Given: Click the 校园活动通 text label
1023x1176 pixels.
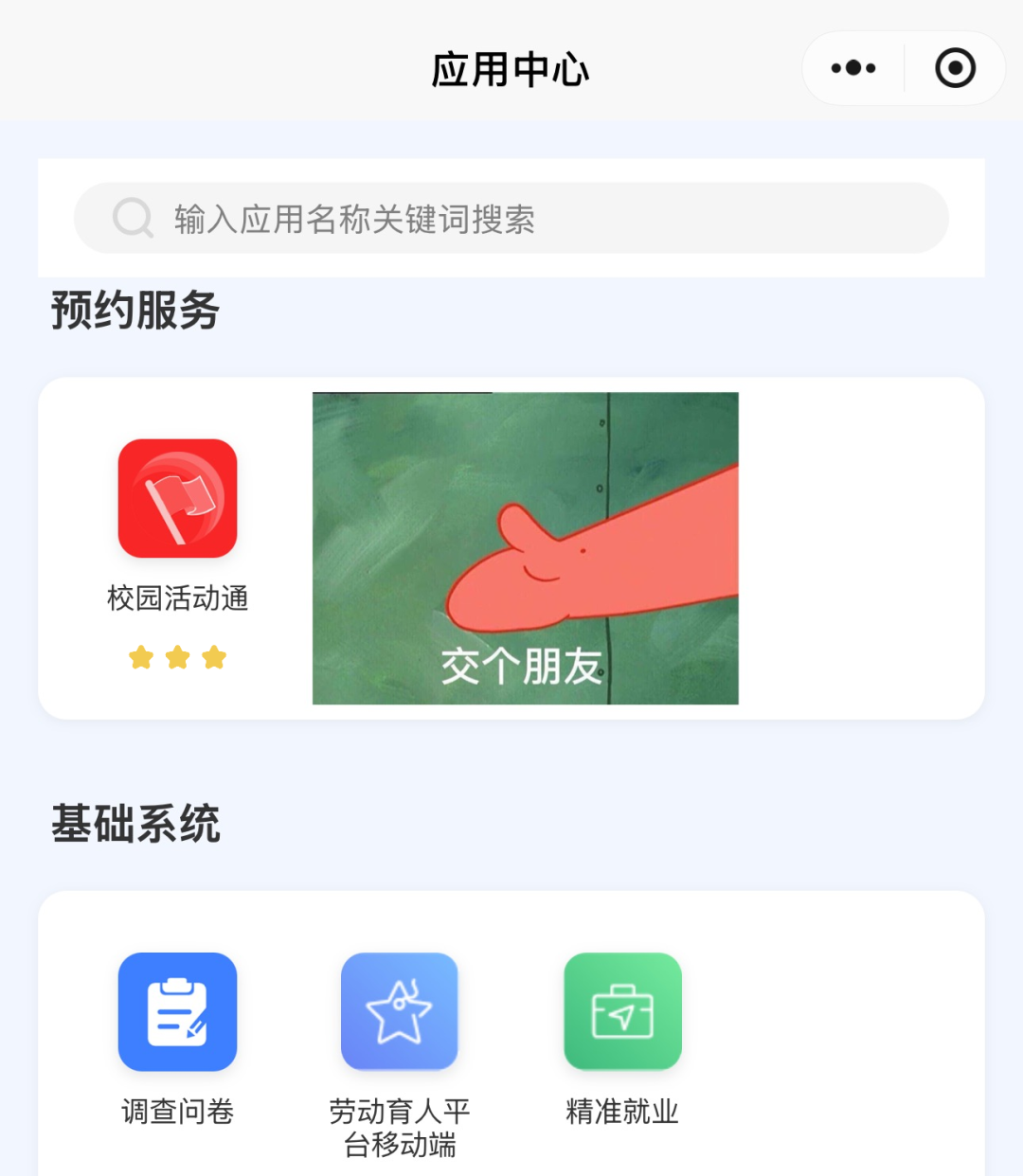Looking at the screenshot, I should click(x=177, y=597).
